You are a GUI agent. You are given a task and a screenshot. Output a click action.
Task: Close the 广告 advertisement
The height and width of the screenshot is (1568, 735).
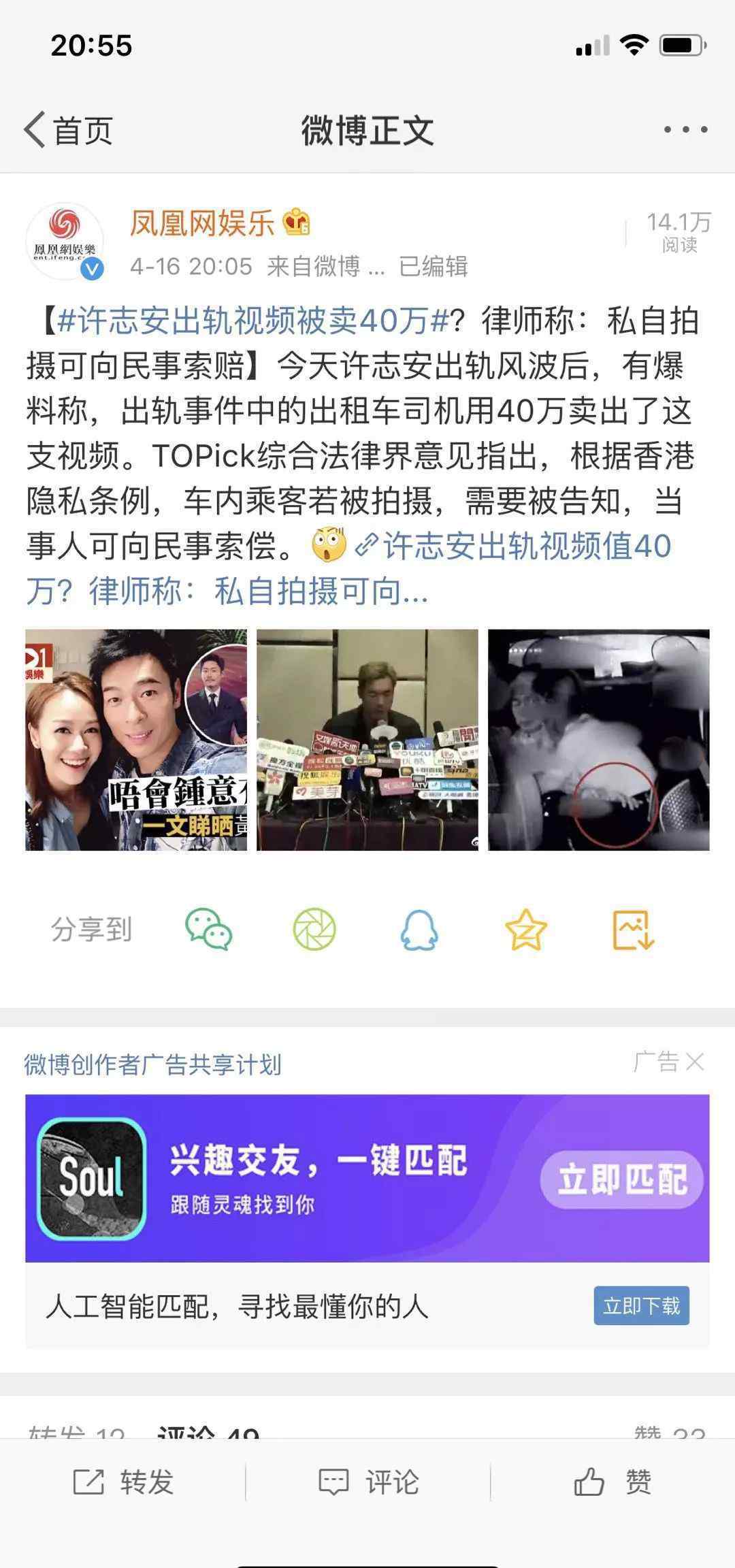click(695, 1062)
